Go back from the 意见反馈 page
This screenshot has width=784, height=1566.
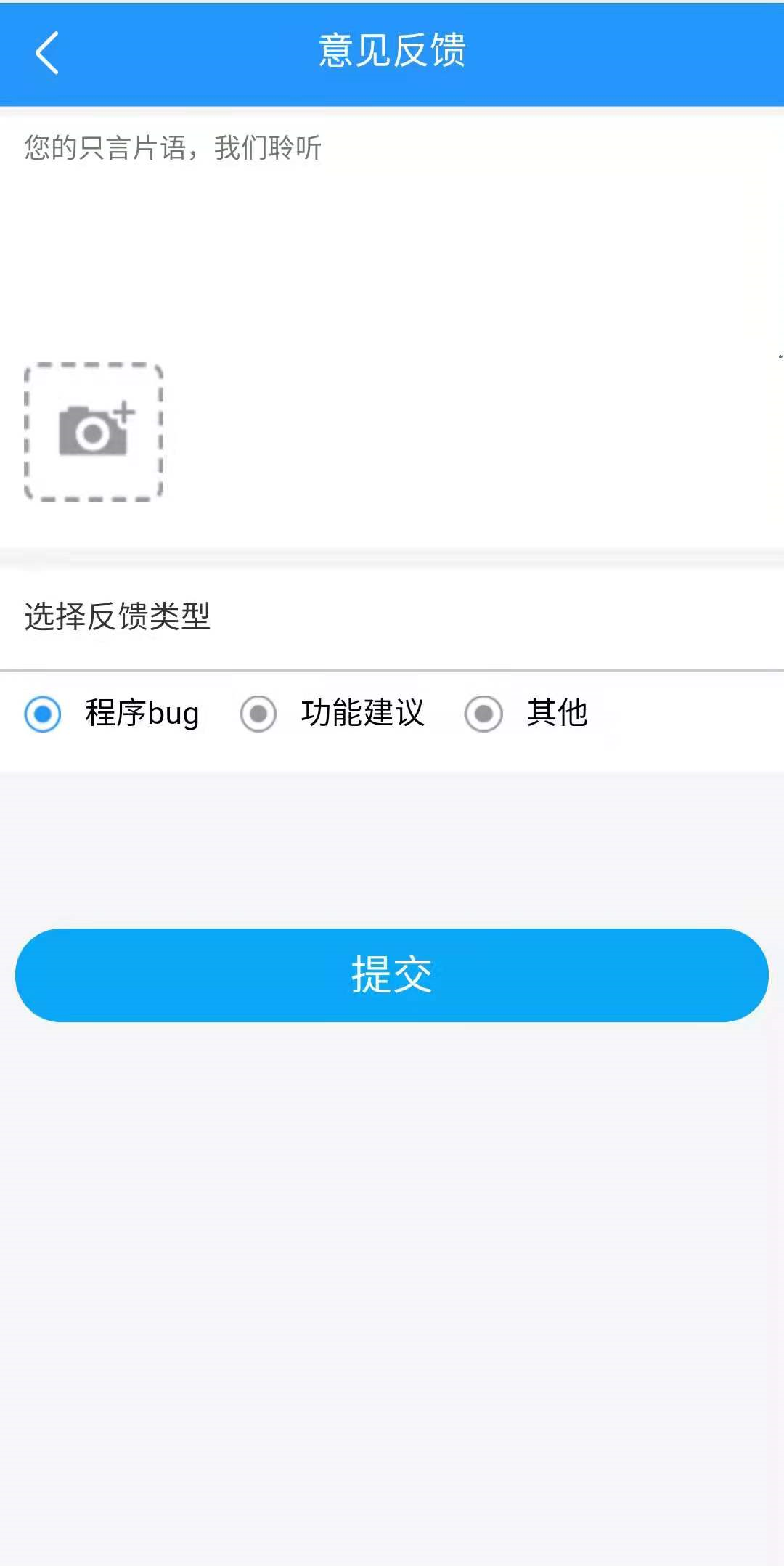[x=47, y=53]
